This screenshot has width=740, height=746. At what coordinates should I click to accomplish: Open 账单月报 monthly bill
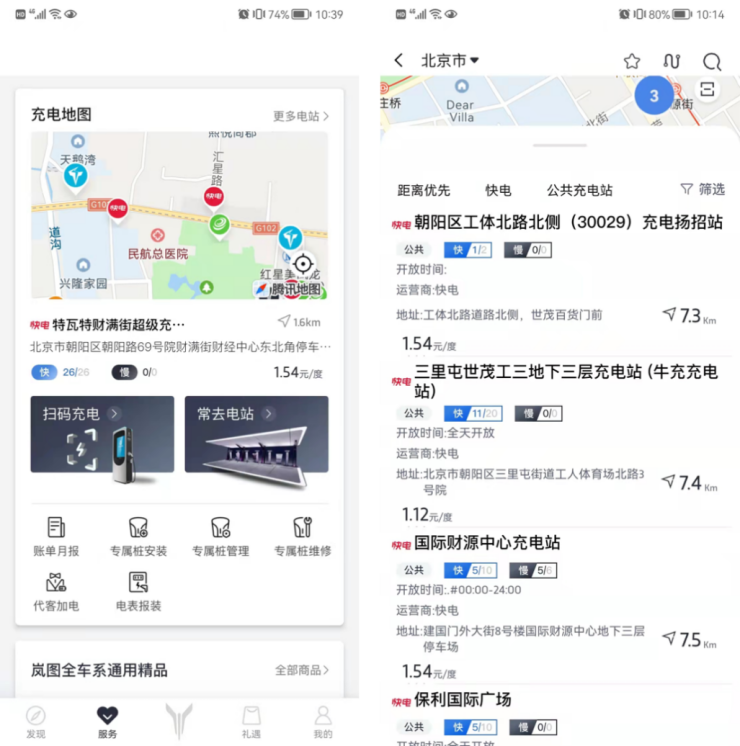tap(56, 537)
